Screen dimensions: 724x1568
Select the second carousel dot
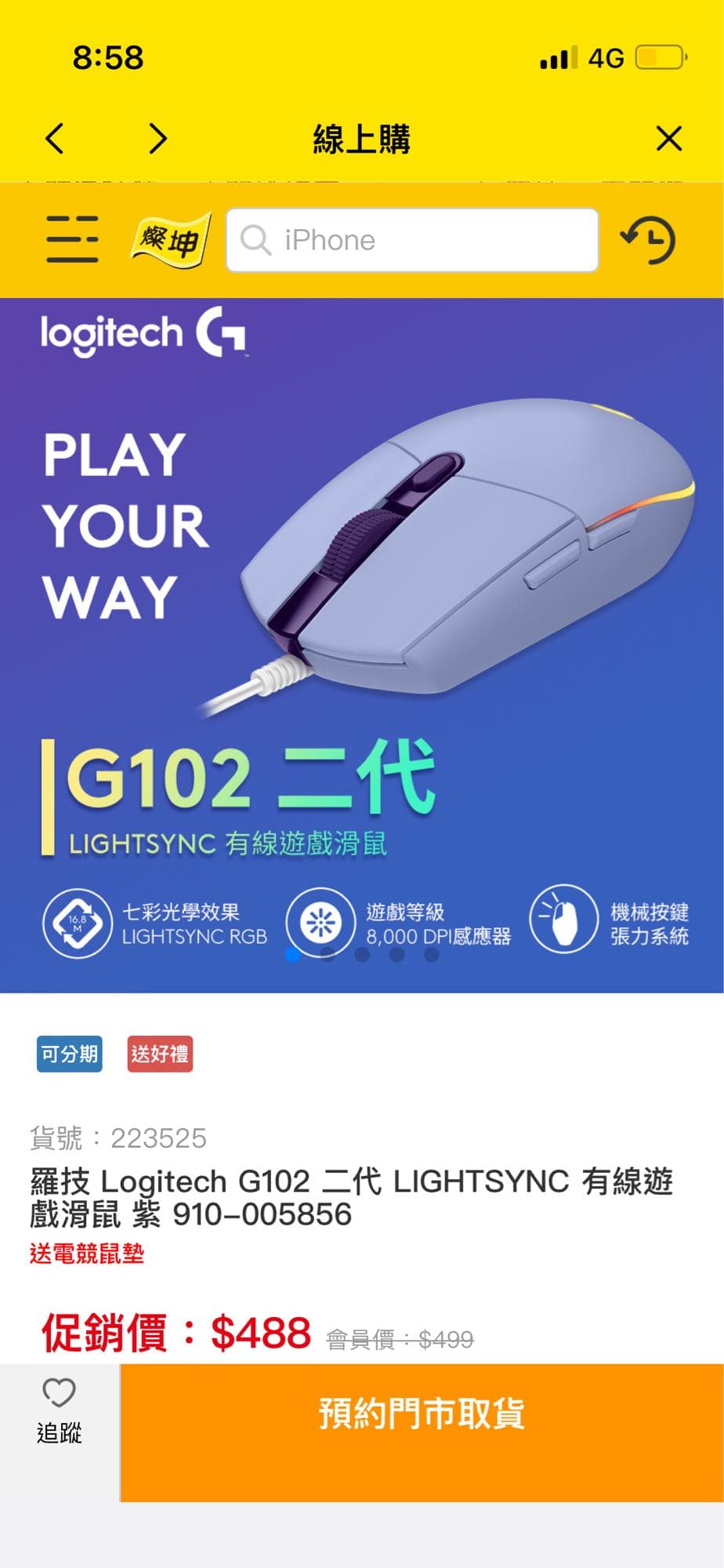(x=328, y=955)
